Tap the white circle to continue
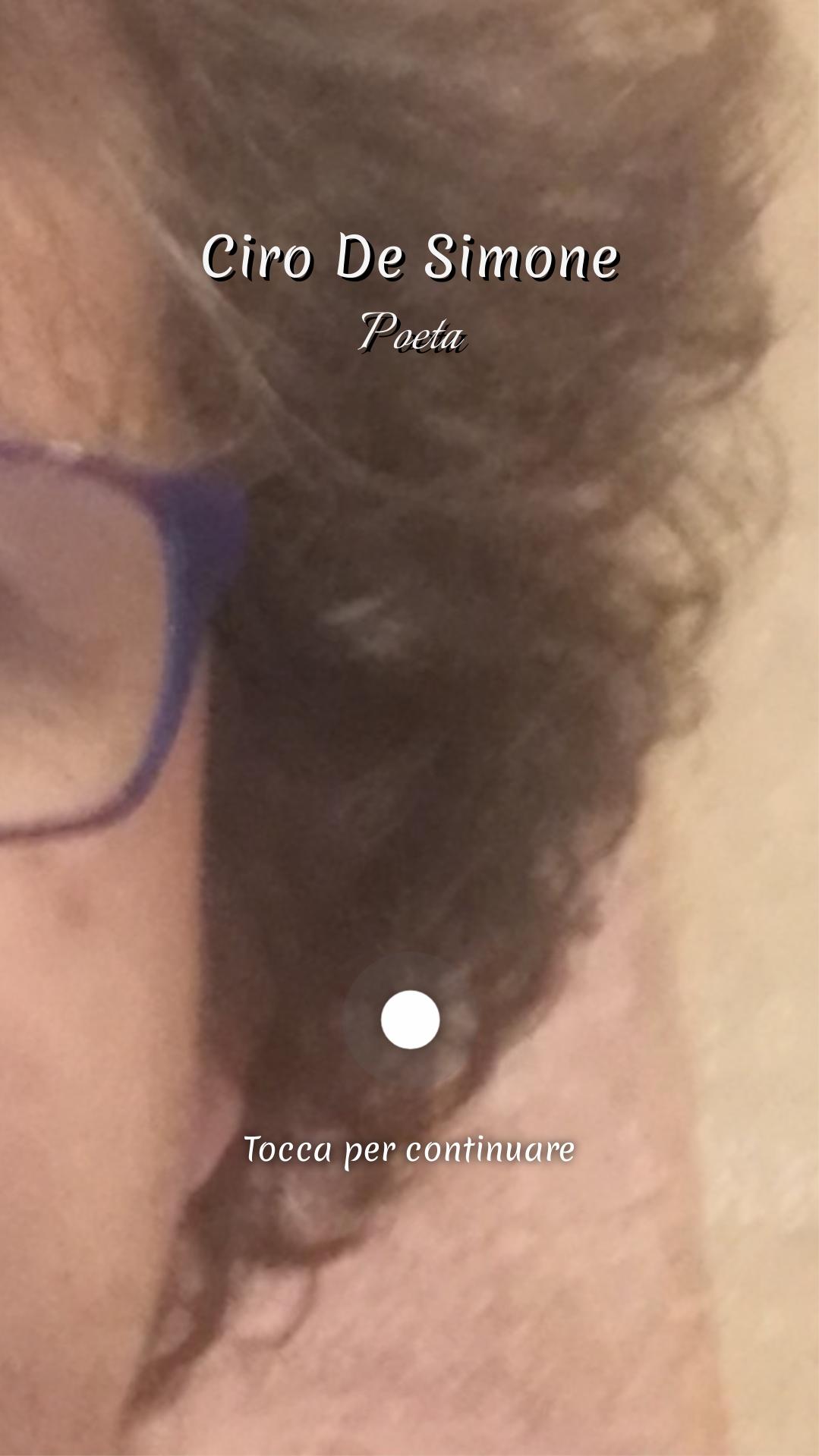The height and width of the screenshot is (1456, 819). tap(410, 1020)
